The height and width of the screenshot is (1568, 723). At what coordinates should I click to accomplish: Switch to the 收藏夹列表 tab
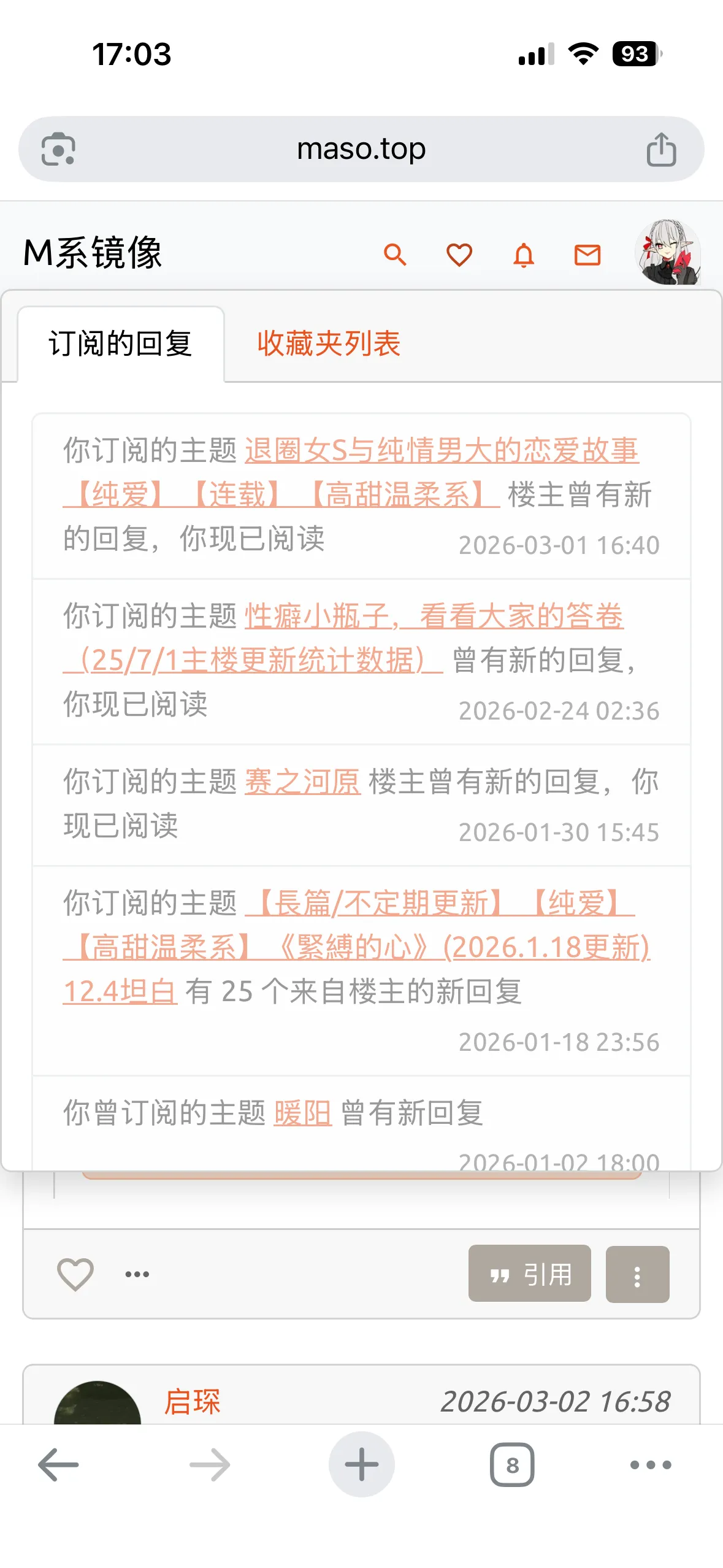329,344
